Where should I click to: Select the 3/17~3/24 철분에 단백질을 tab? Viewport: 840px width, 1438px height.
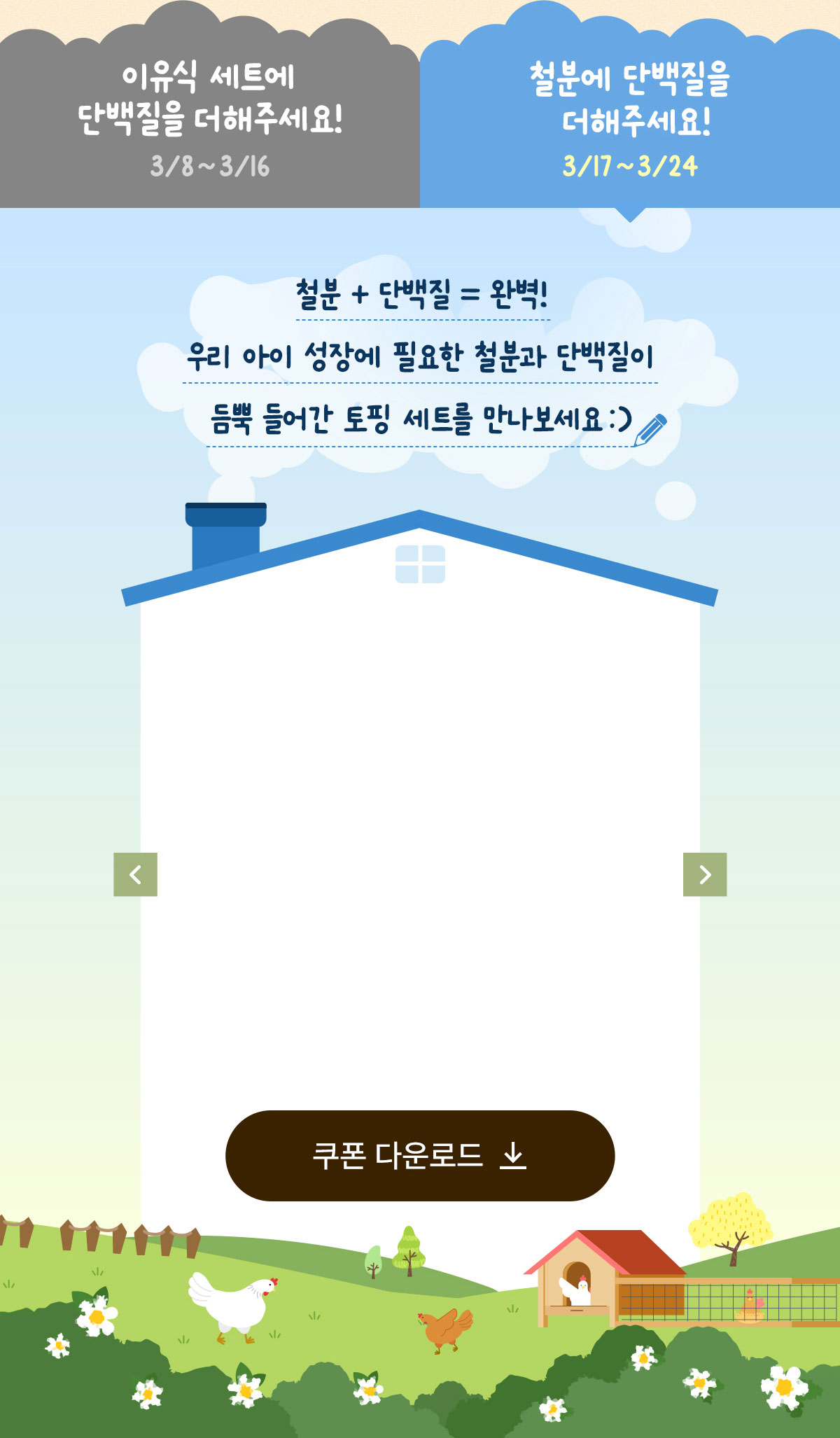pyautogui.click(x=629, y=119)
